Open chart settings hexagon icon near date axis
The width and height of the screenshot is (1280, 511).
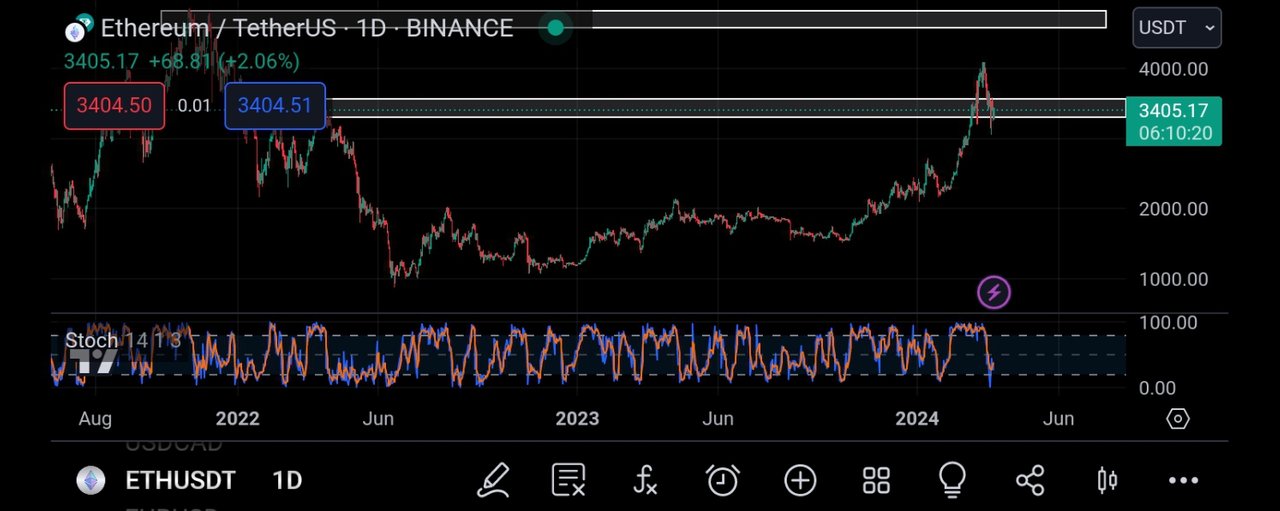pyautogui.click(x=1178, y=419)
